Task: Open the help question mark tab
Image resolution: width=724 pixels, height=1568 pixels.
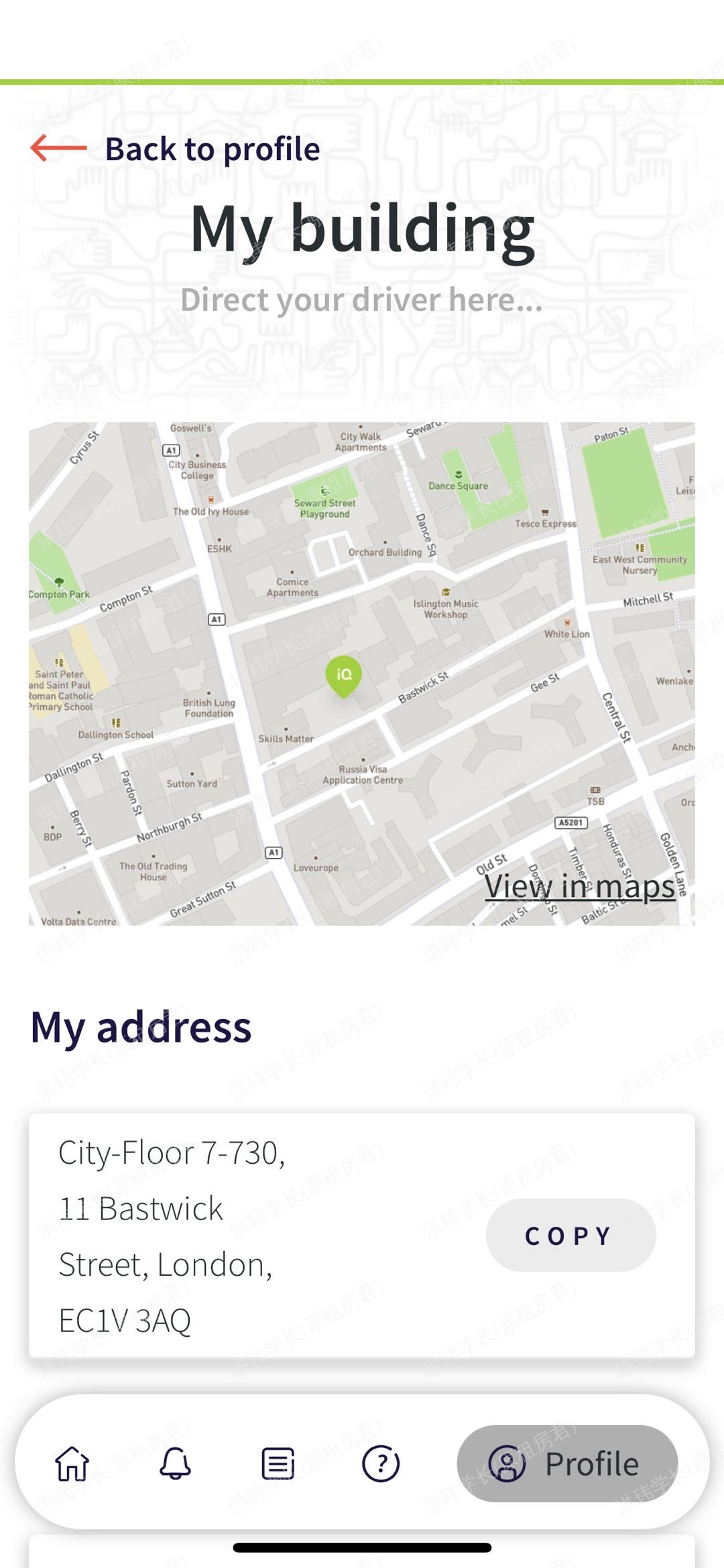Action: 381,1463
